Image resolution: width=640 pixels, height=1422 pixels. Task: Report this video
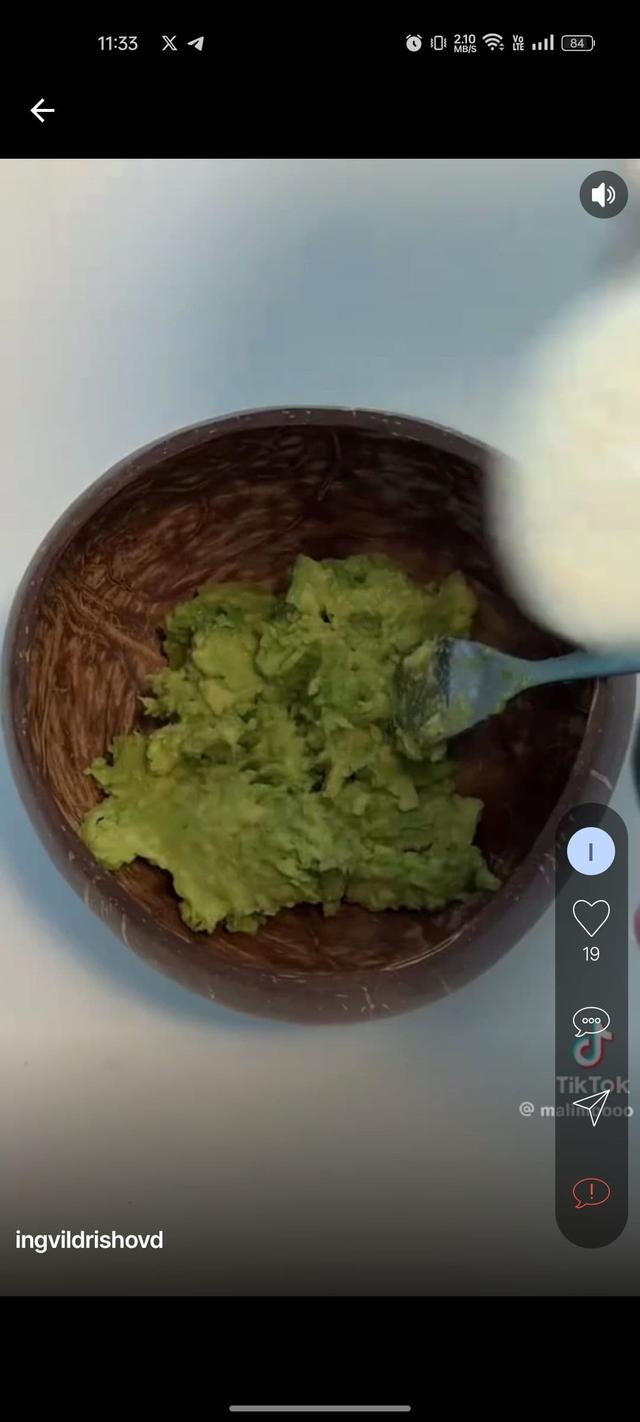click(590, 1192)
